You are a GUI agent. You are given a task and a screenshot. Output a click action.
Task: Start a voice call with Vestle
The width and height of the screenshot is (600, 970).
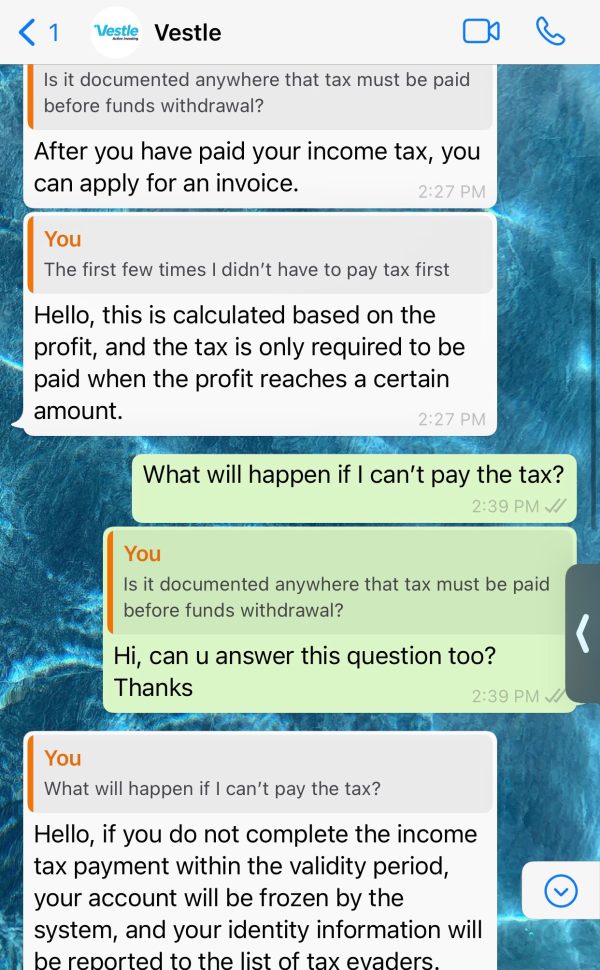550,32
